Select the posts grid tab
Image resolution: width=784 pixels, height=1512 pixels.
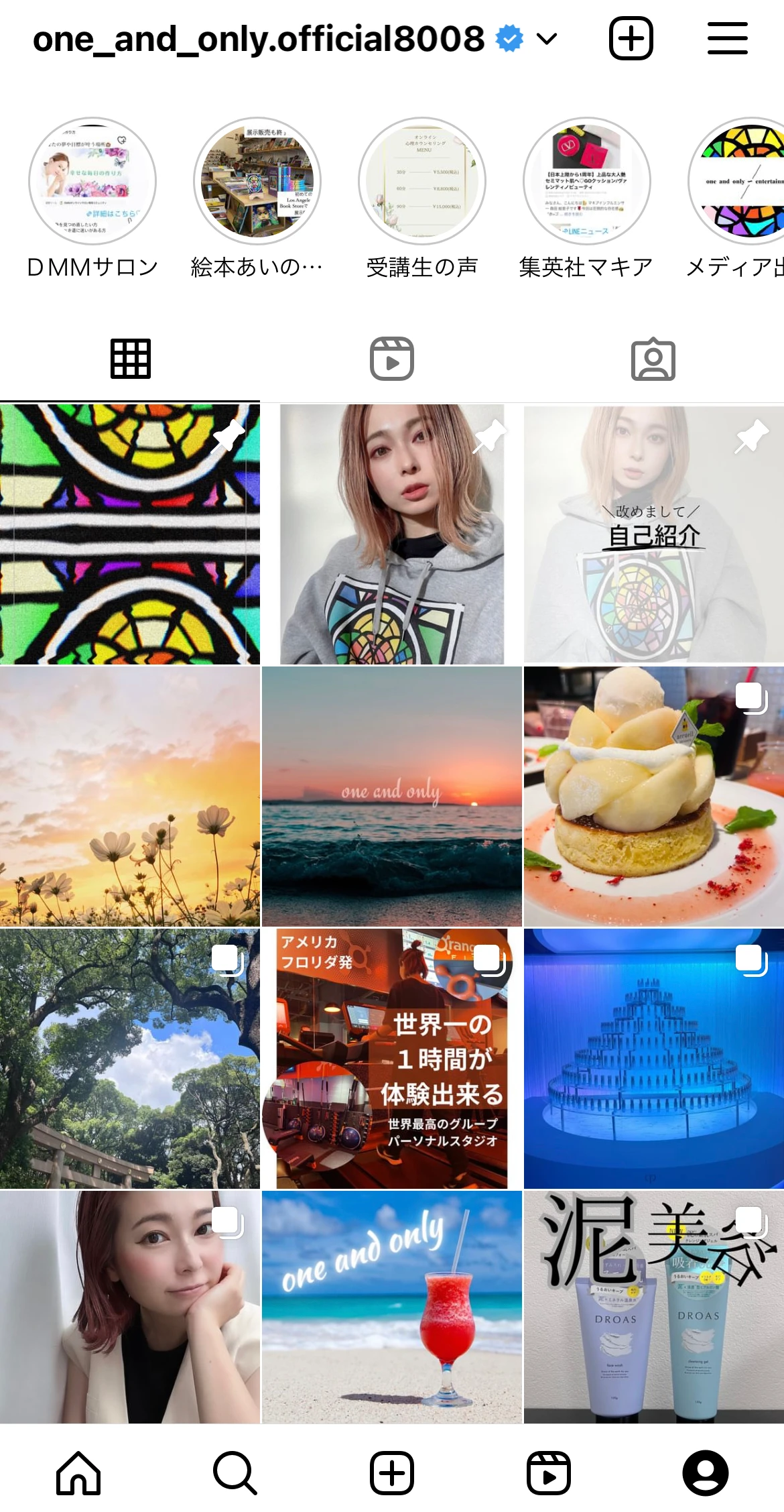pos(131,359)
